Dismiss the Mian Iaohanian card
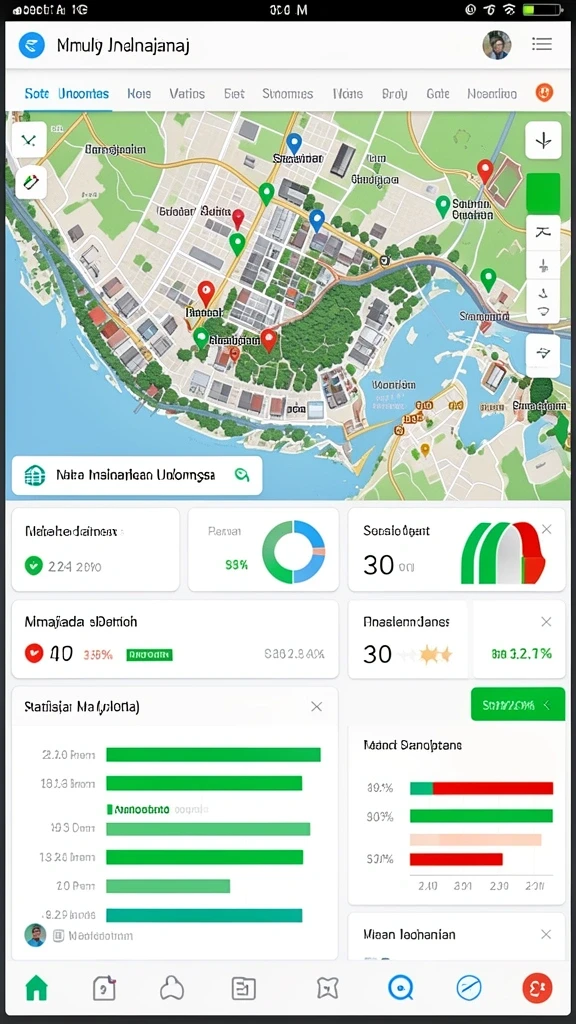This screenshot has width=576, height=1024. click(546, 935)
